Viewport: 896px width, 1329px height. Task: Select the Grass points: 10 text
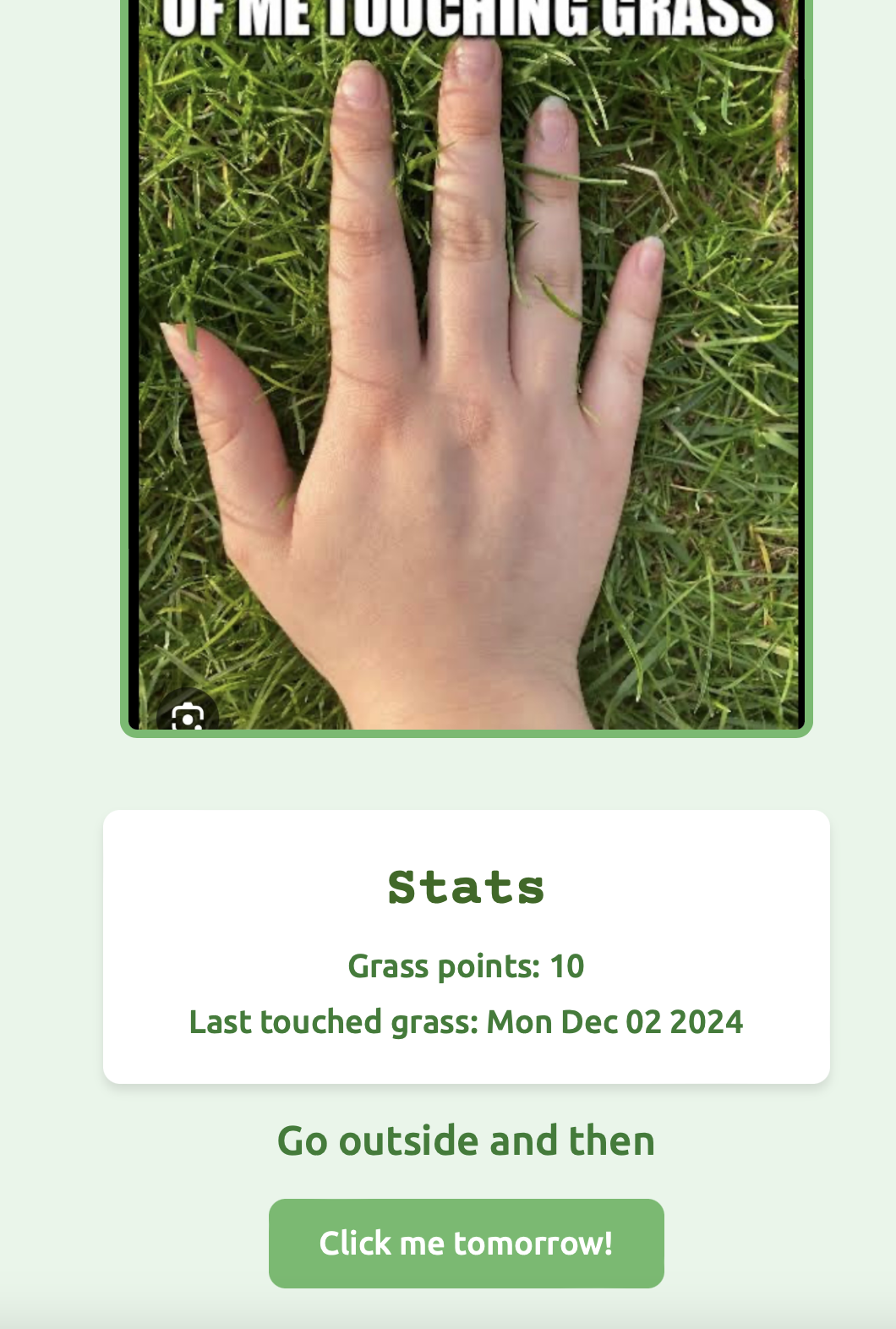(467, 964)
